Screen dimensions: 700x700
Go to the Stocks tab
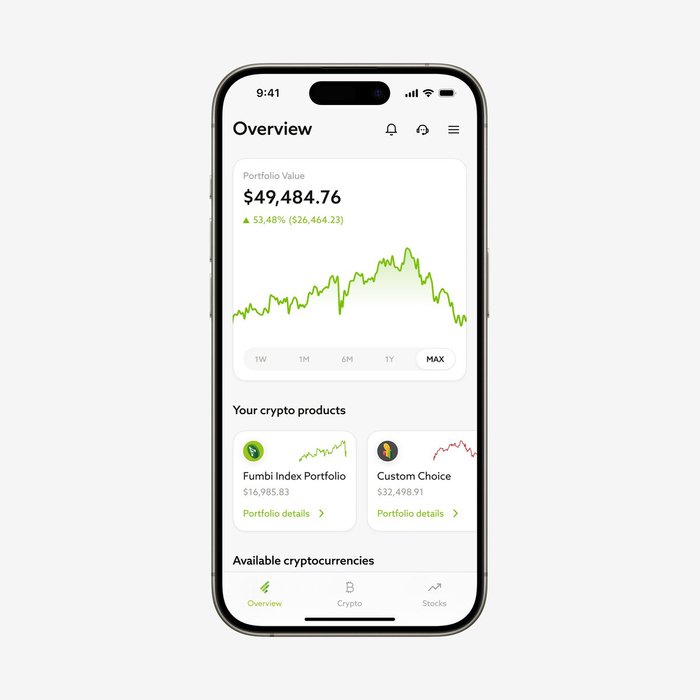(434, 594)
